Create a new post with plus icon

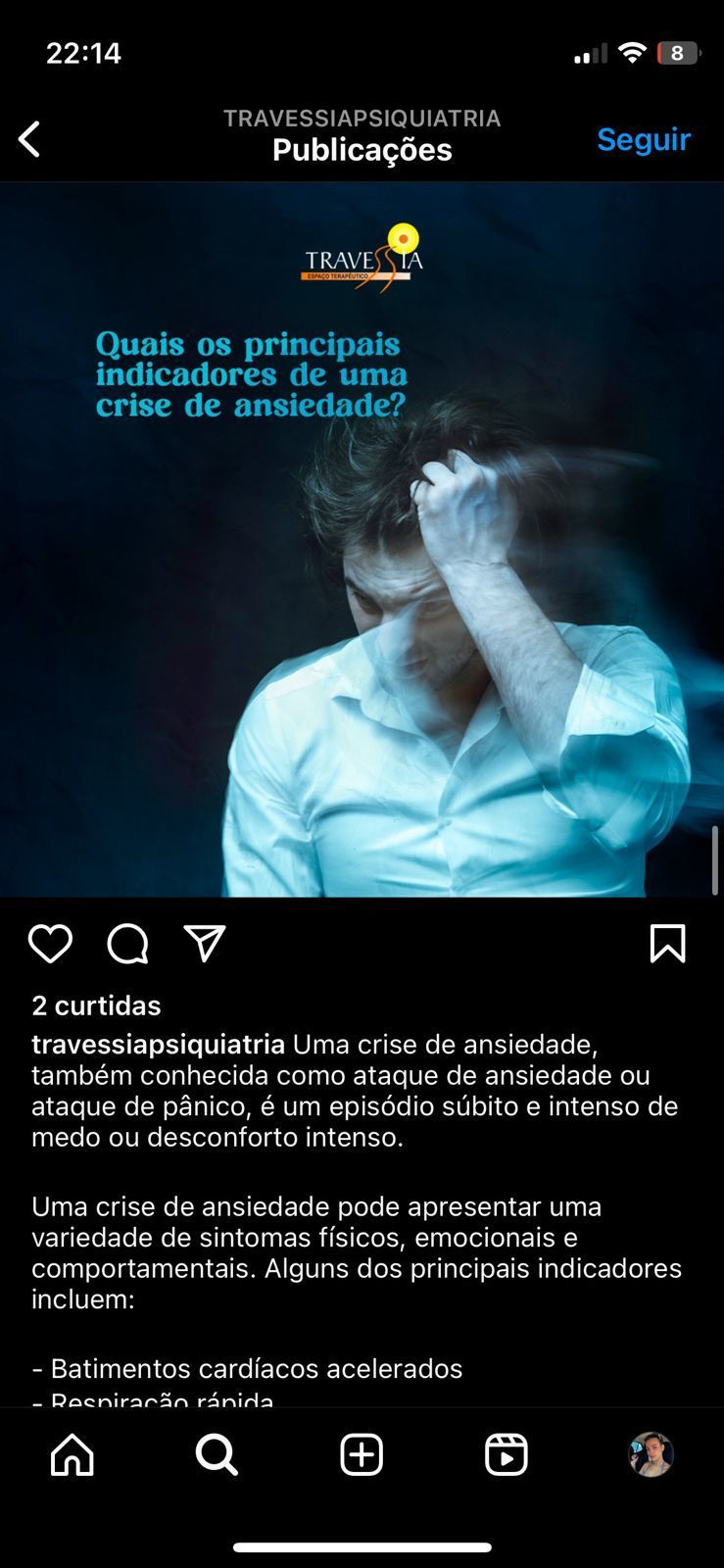362,1455
